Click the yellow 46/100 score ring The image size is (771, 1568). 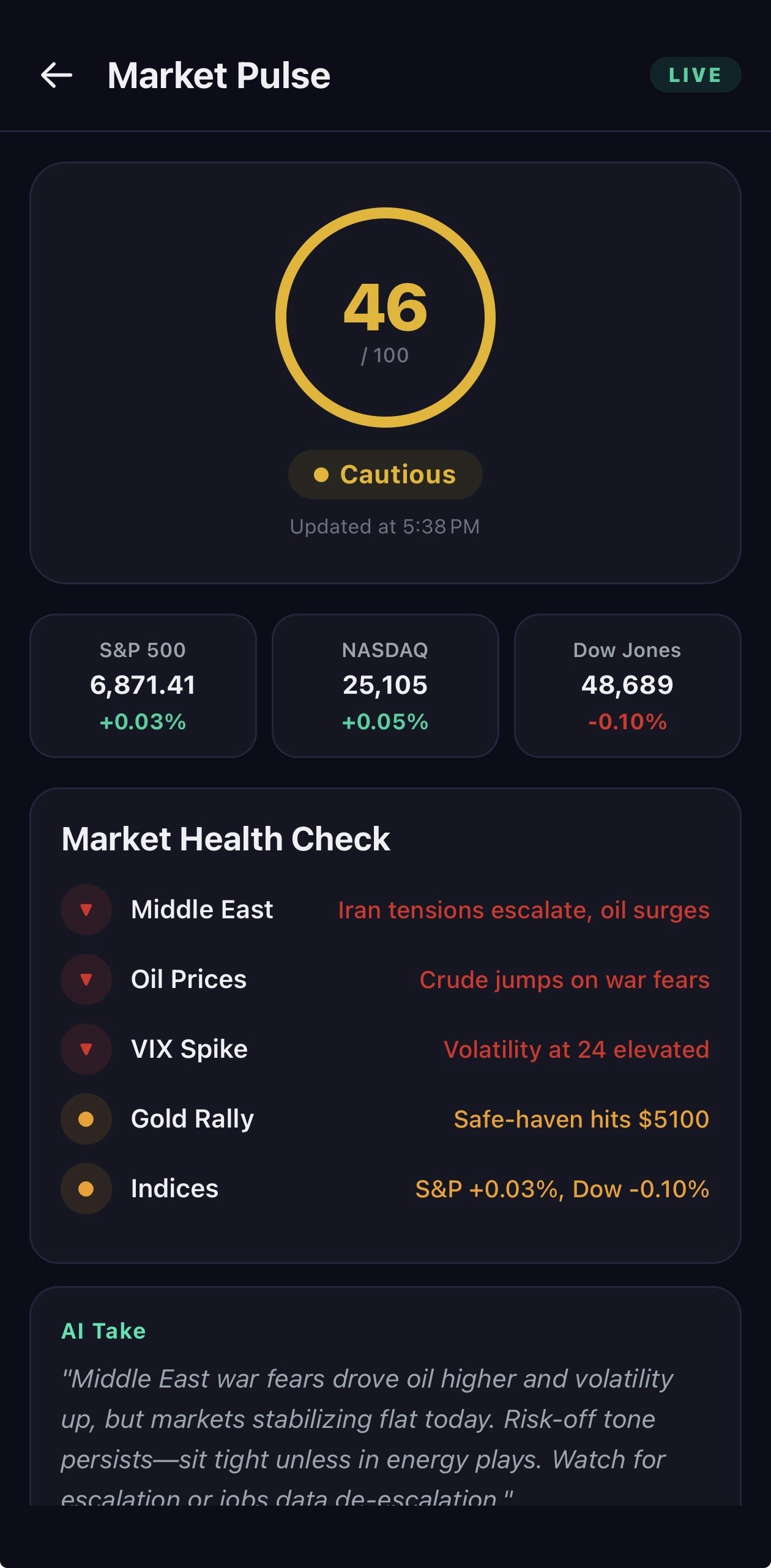tap(384, 318)
